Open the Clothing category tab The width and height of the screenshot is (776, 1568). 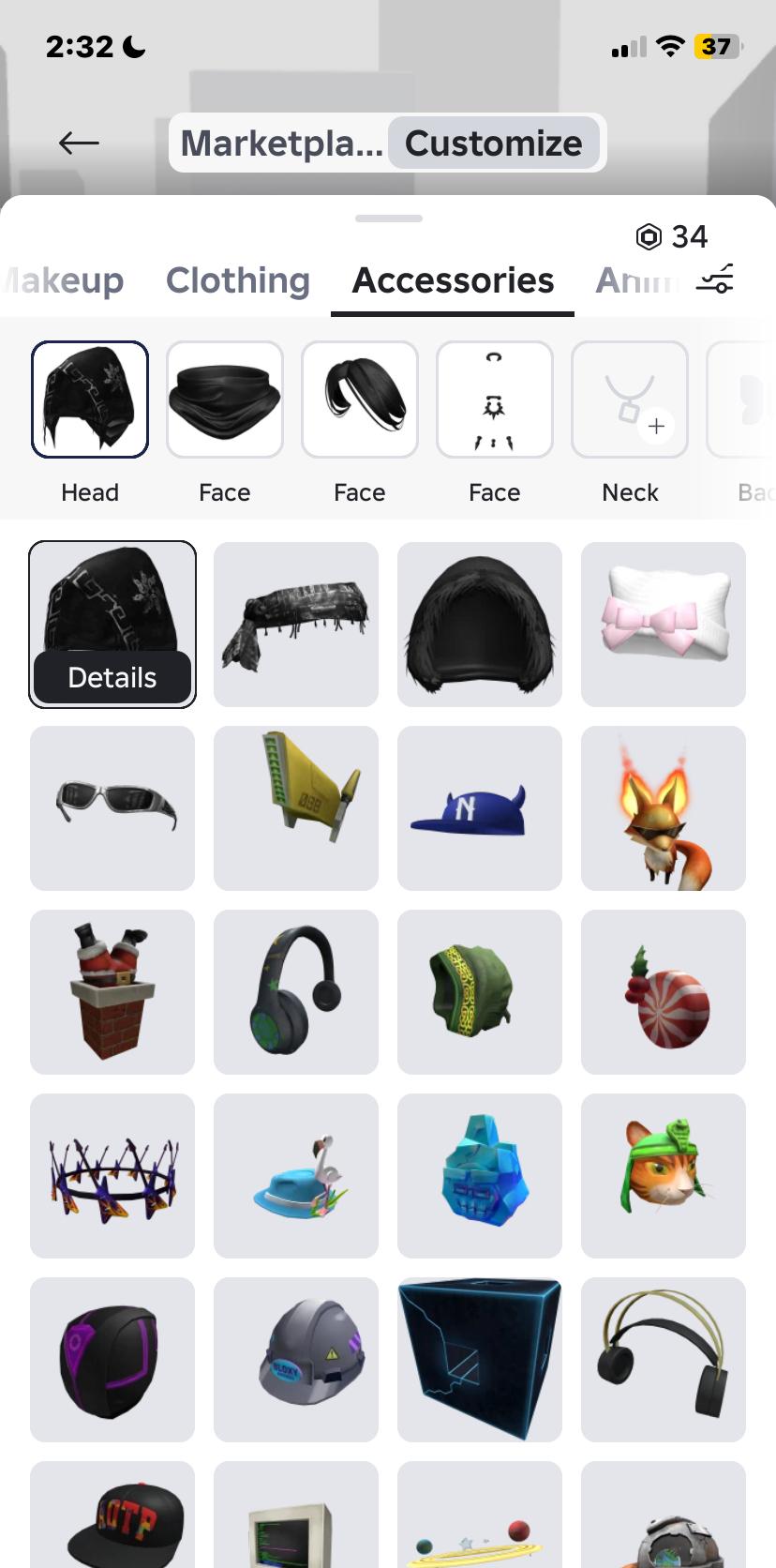238,280
